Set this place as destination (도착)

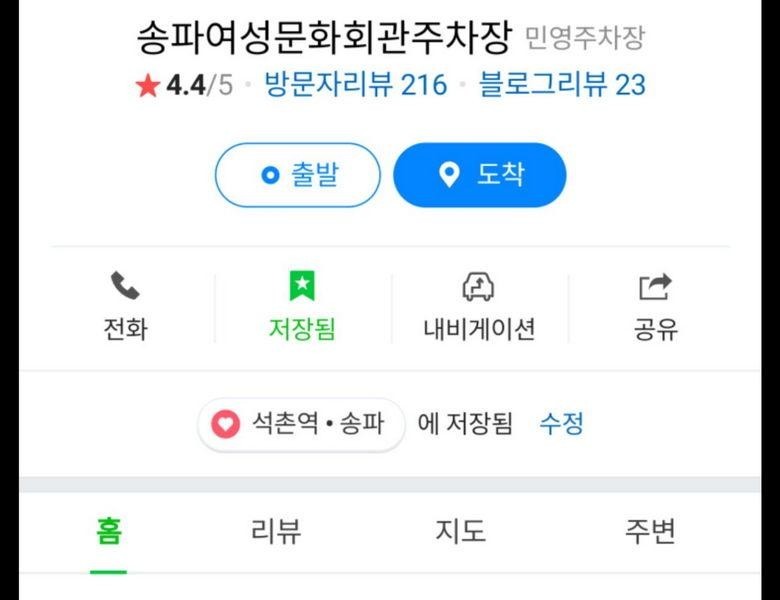(x=480, y=175)
